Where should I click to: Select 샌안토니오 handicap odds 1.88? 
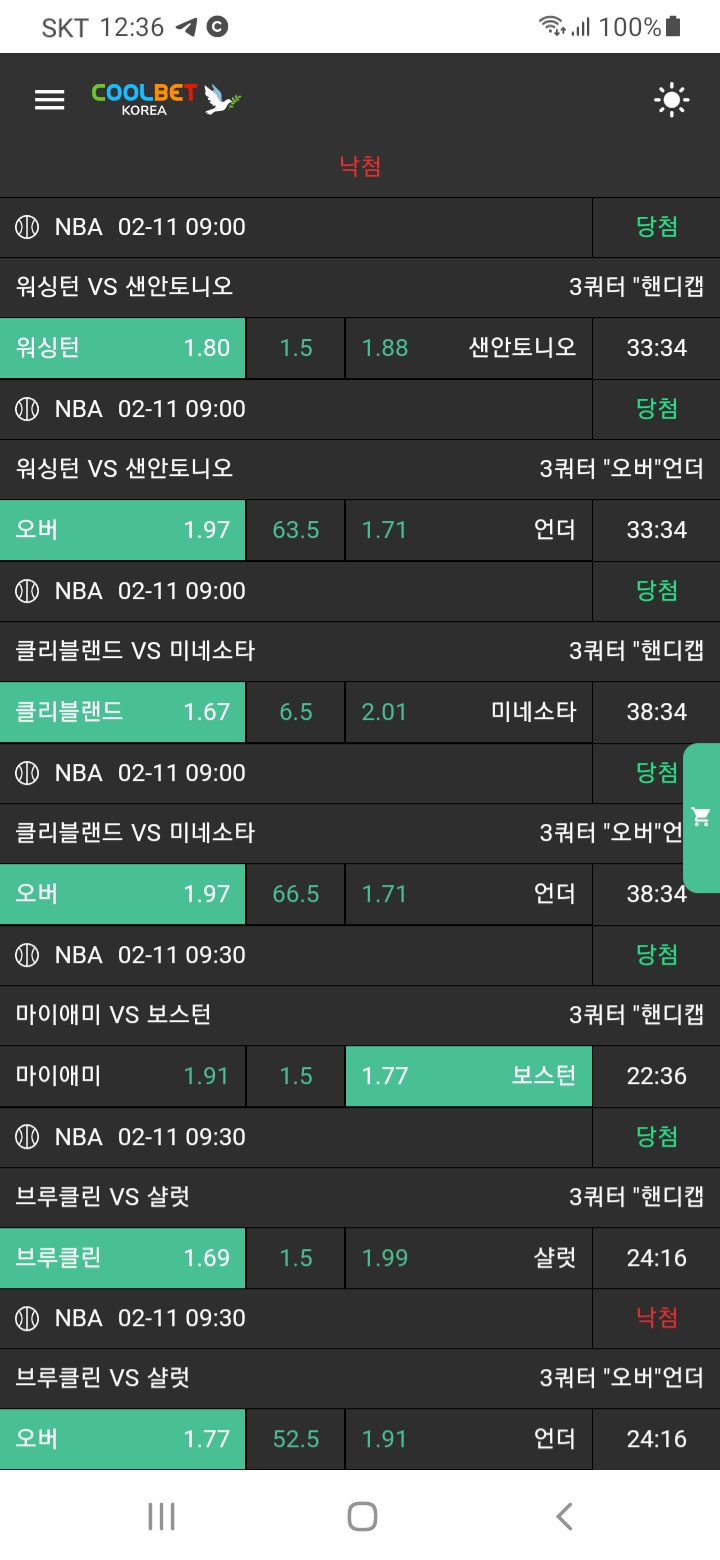point(468,348)
